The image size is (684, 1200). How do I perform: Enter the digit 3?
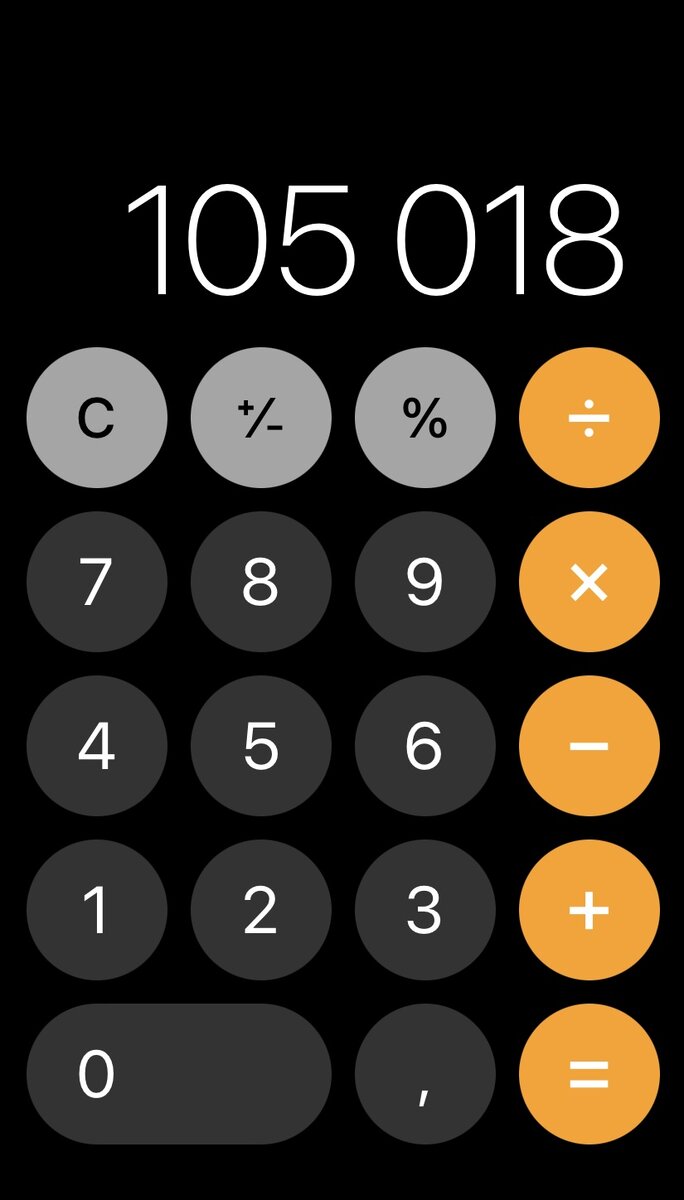[425, 910]
